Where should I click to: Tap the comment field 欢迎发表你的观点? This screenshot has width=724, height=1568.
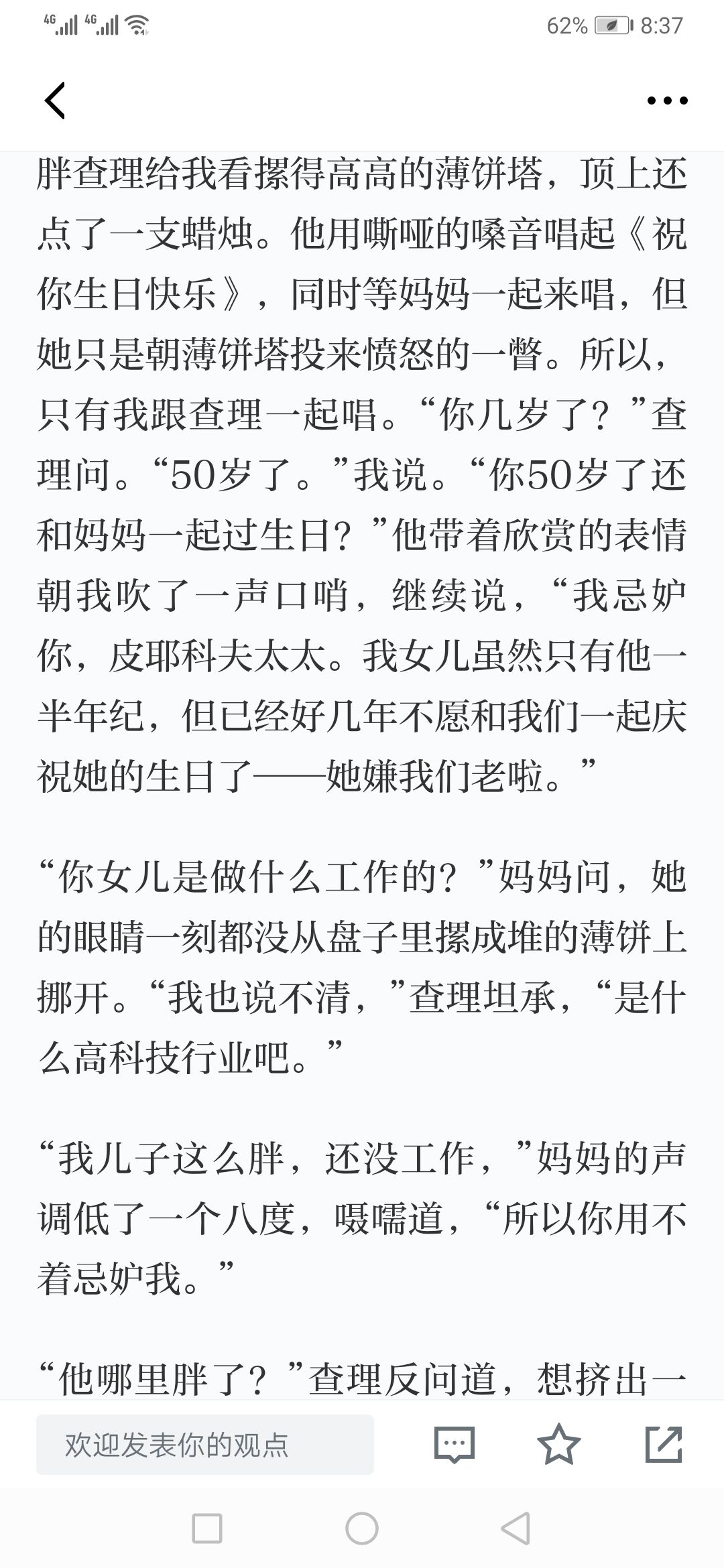[x=205, y=1444]
